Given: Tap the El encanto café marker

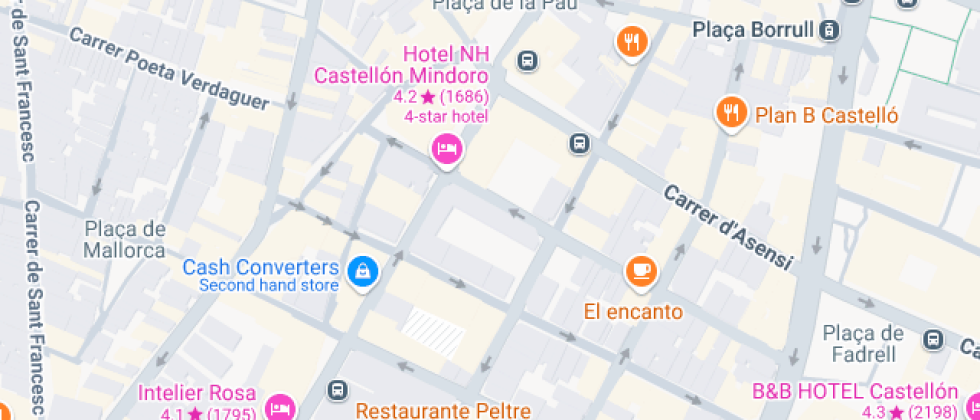Looking at the screenshot, I should [640, 270].
